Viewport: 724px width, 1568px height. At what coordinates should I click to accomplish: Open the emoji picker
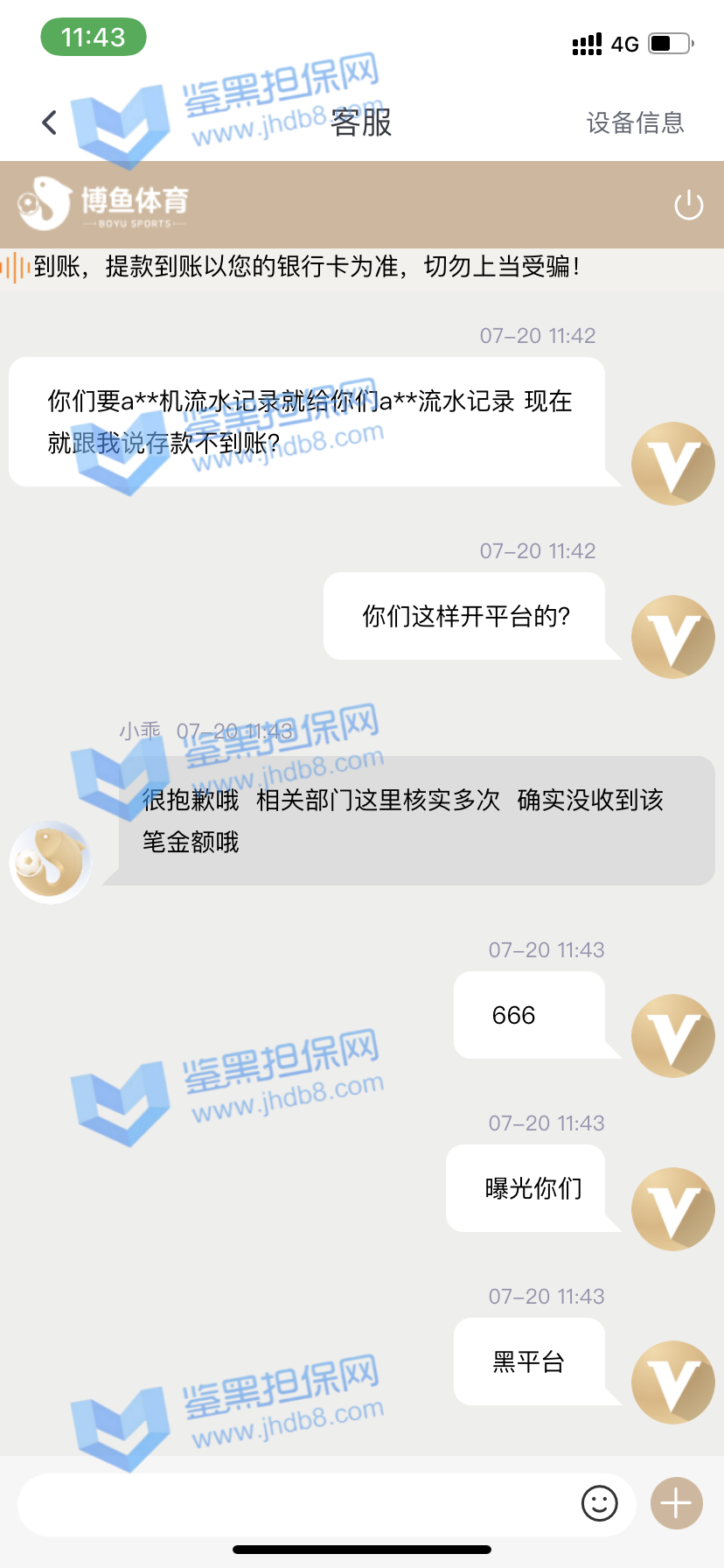600,1504
